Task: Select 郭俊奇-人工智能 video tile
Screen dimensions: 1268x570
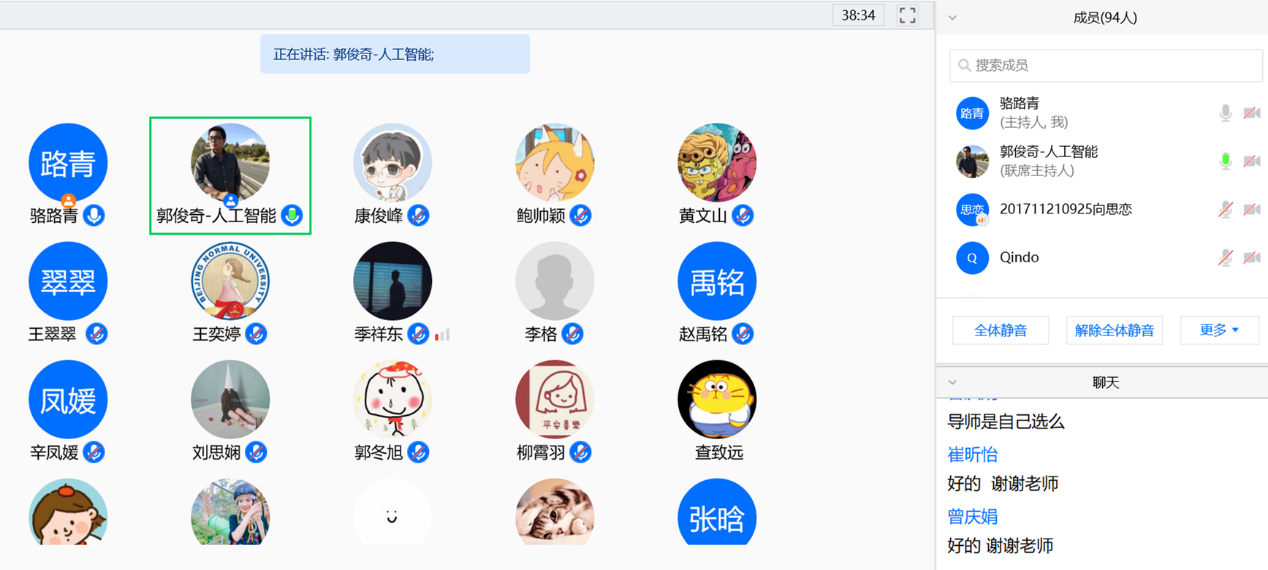Action: (230, 175)
